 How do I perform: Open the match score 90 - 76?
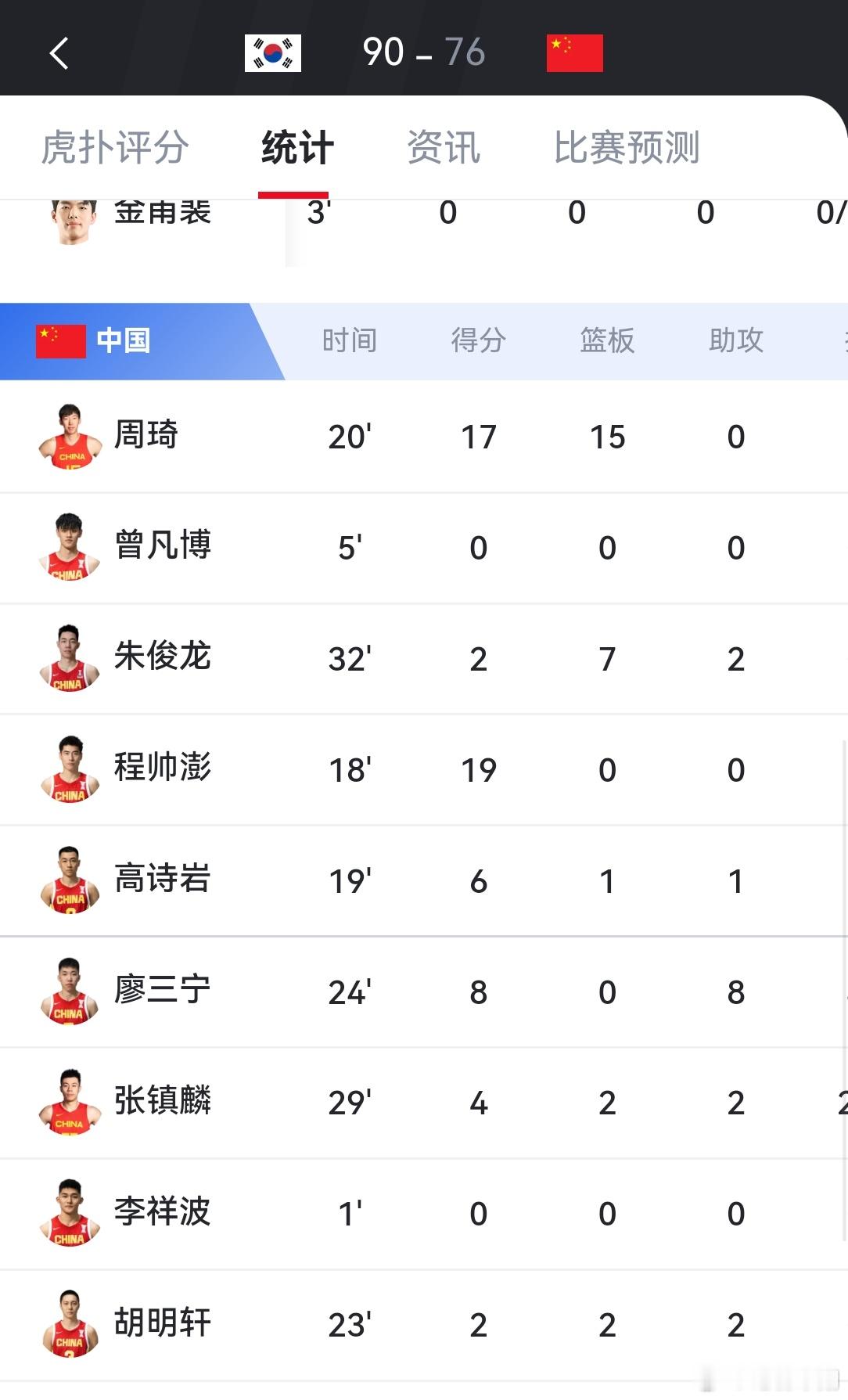click(425, 52)
